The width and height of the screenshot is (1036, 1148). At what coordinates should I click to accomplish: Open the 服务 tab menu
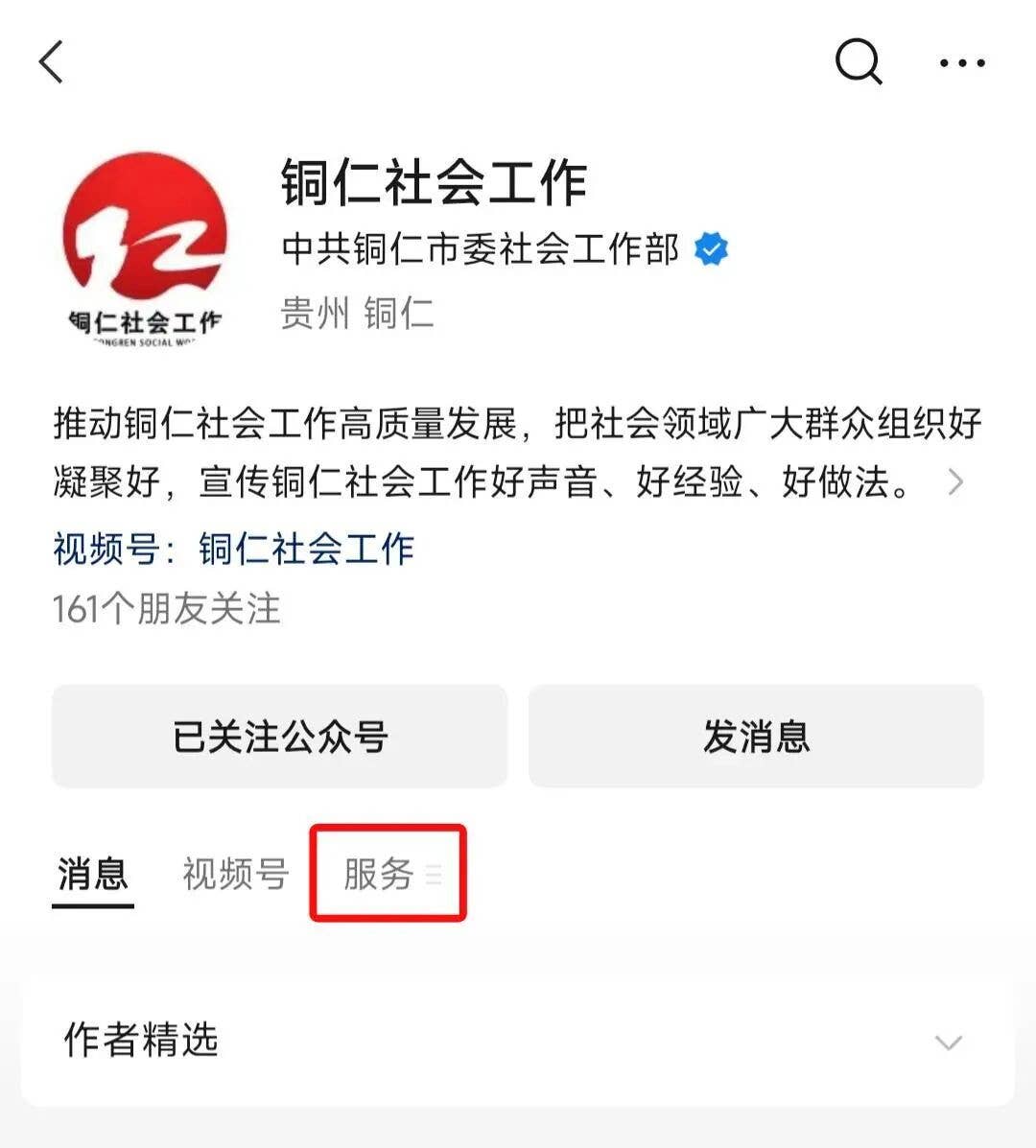point(388,874)
